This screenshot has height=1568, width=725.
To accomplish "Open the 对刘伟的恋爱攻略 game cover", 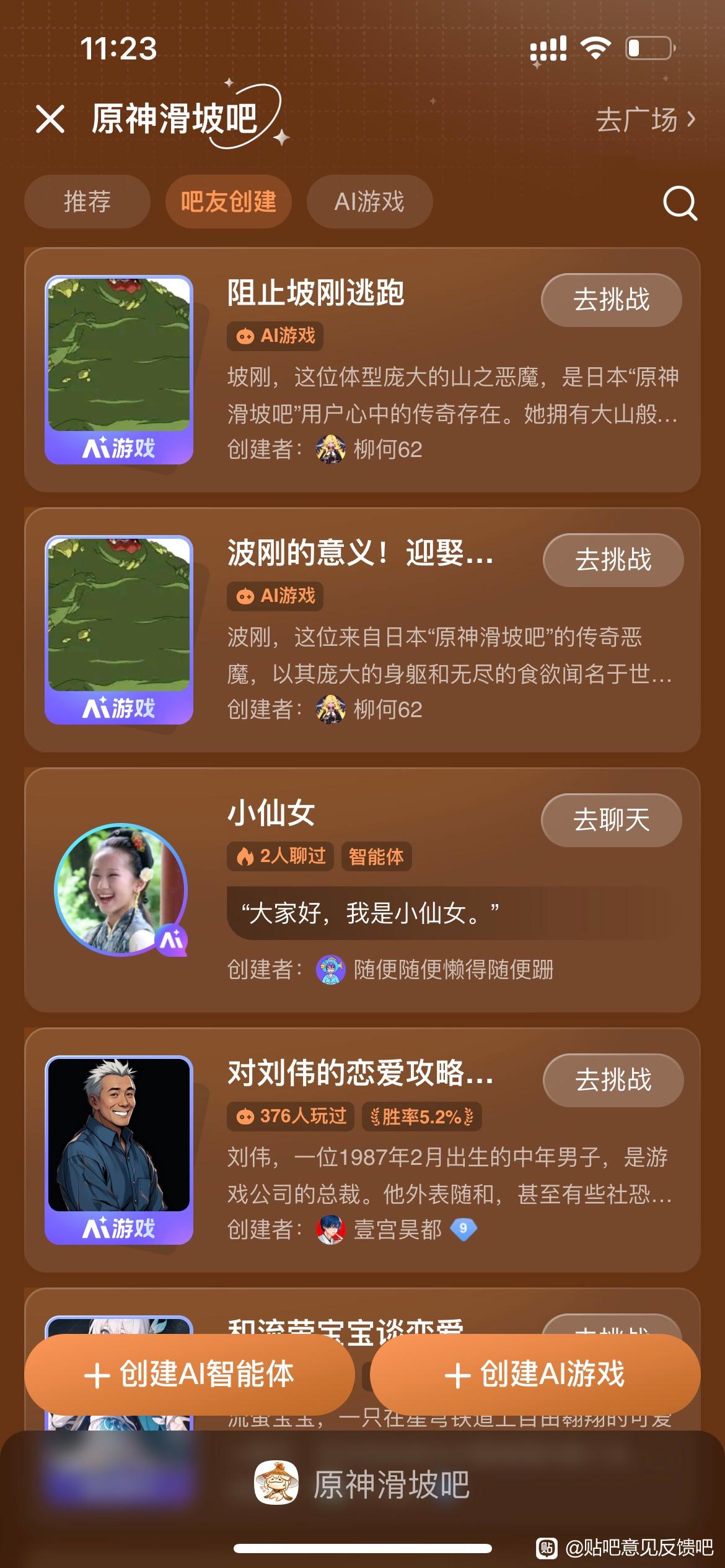I will [119, 1150].
